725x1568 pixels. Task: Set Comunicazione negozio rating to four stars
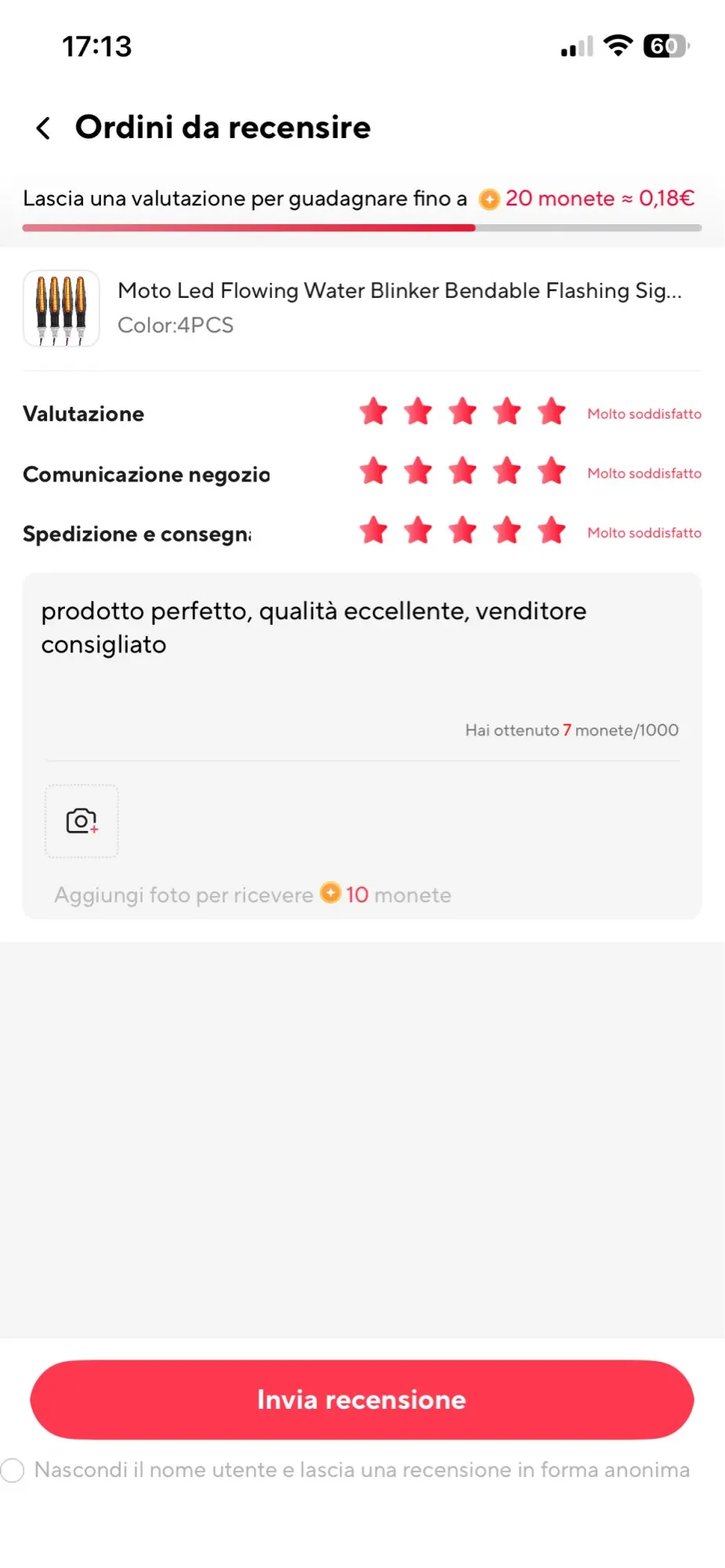(x=507, y=470)
